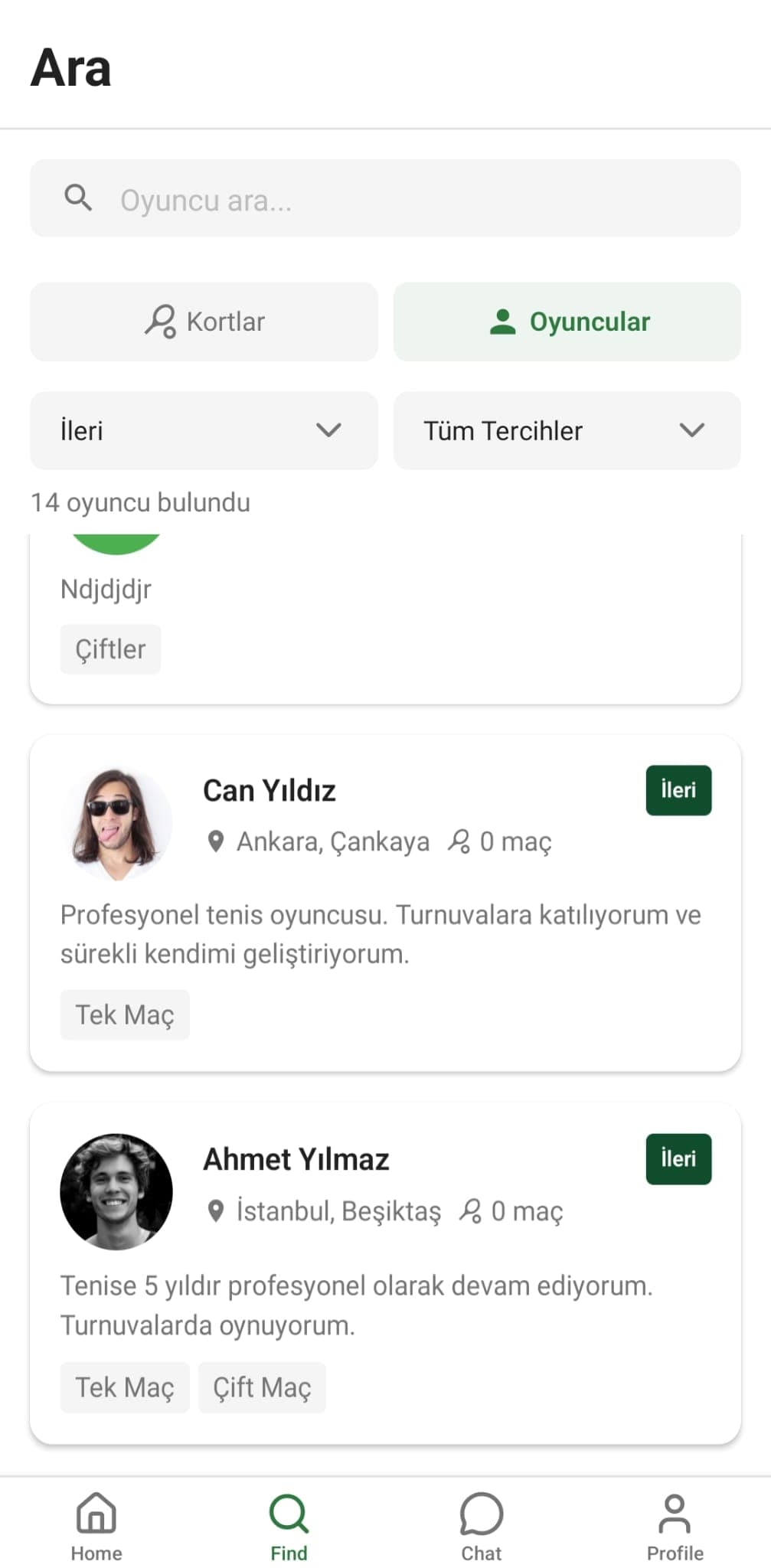Switch to the Oyuncular tab

(x=567, y=322)
